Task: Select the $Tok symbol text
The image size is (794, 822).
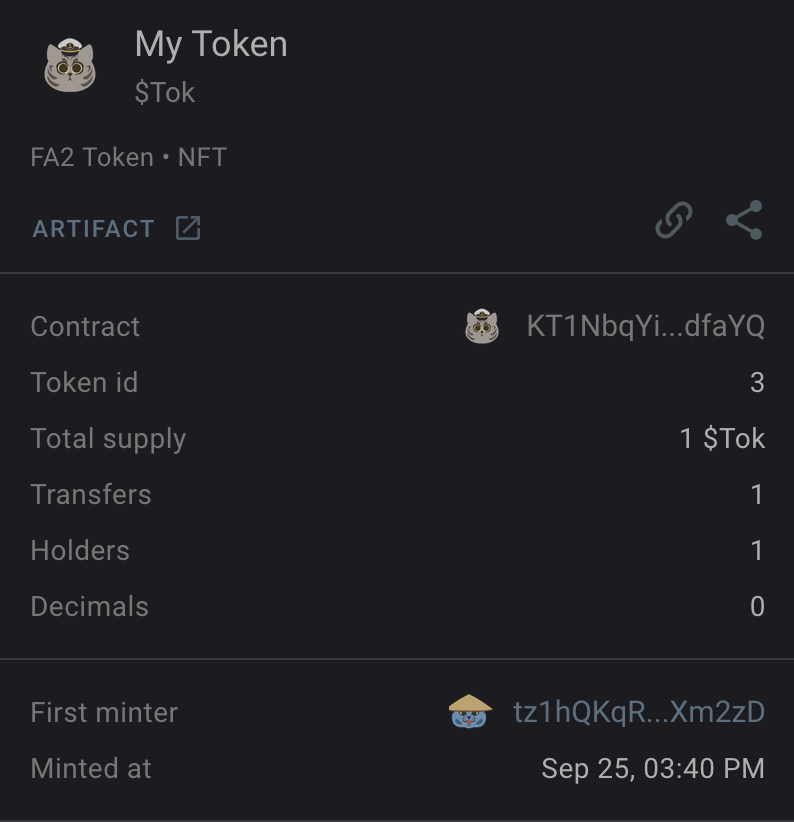Action: coord(164,93)
